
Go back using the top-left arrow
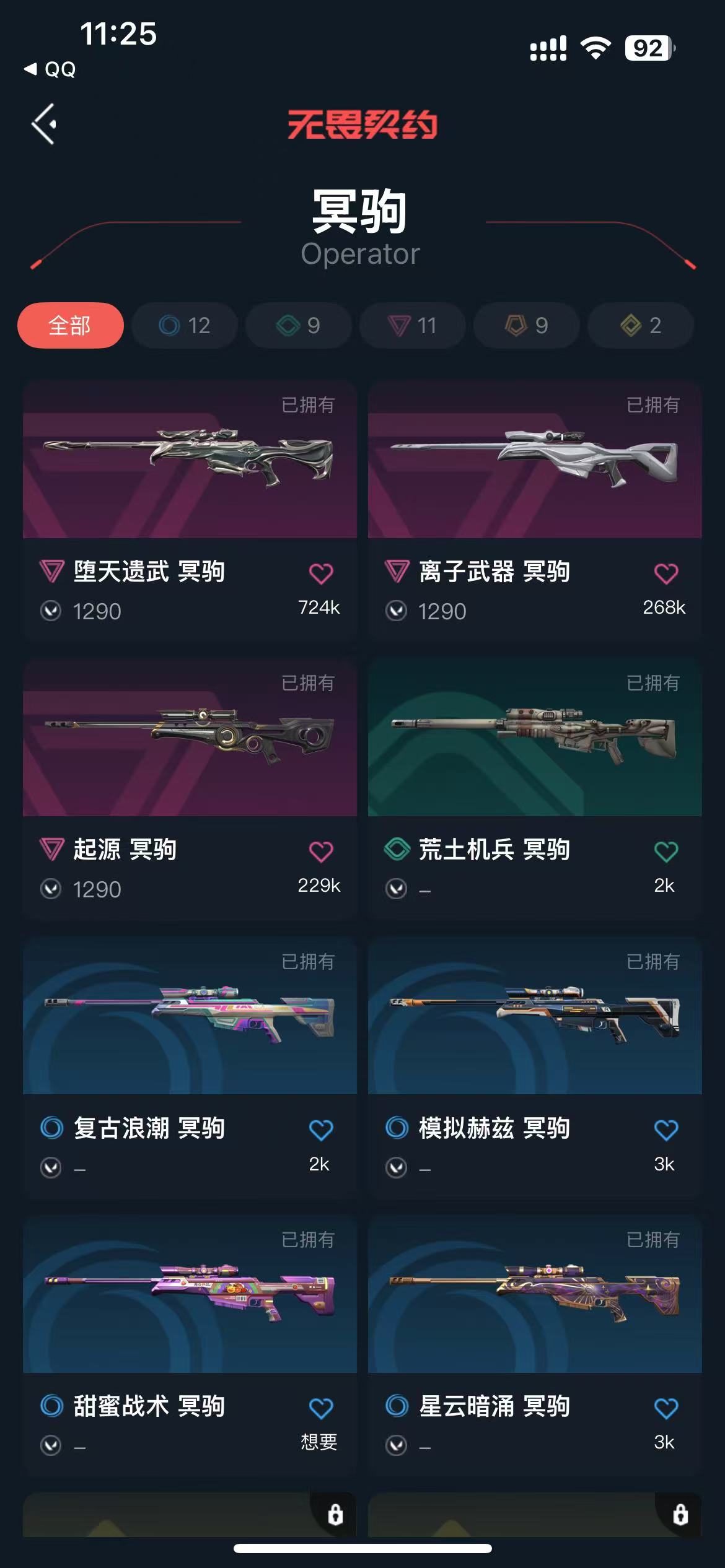coord(45,124)
